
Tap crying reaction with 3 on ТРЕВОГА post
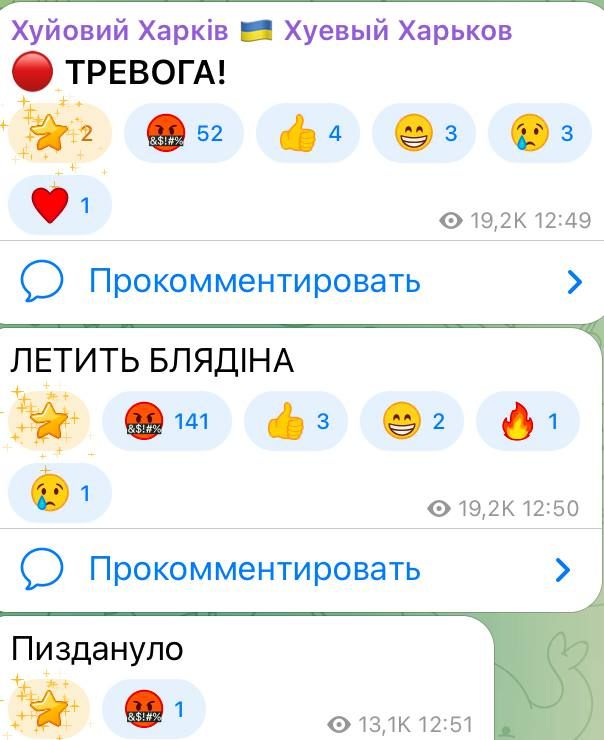click(540, 133)
